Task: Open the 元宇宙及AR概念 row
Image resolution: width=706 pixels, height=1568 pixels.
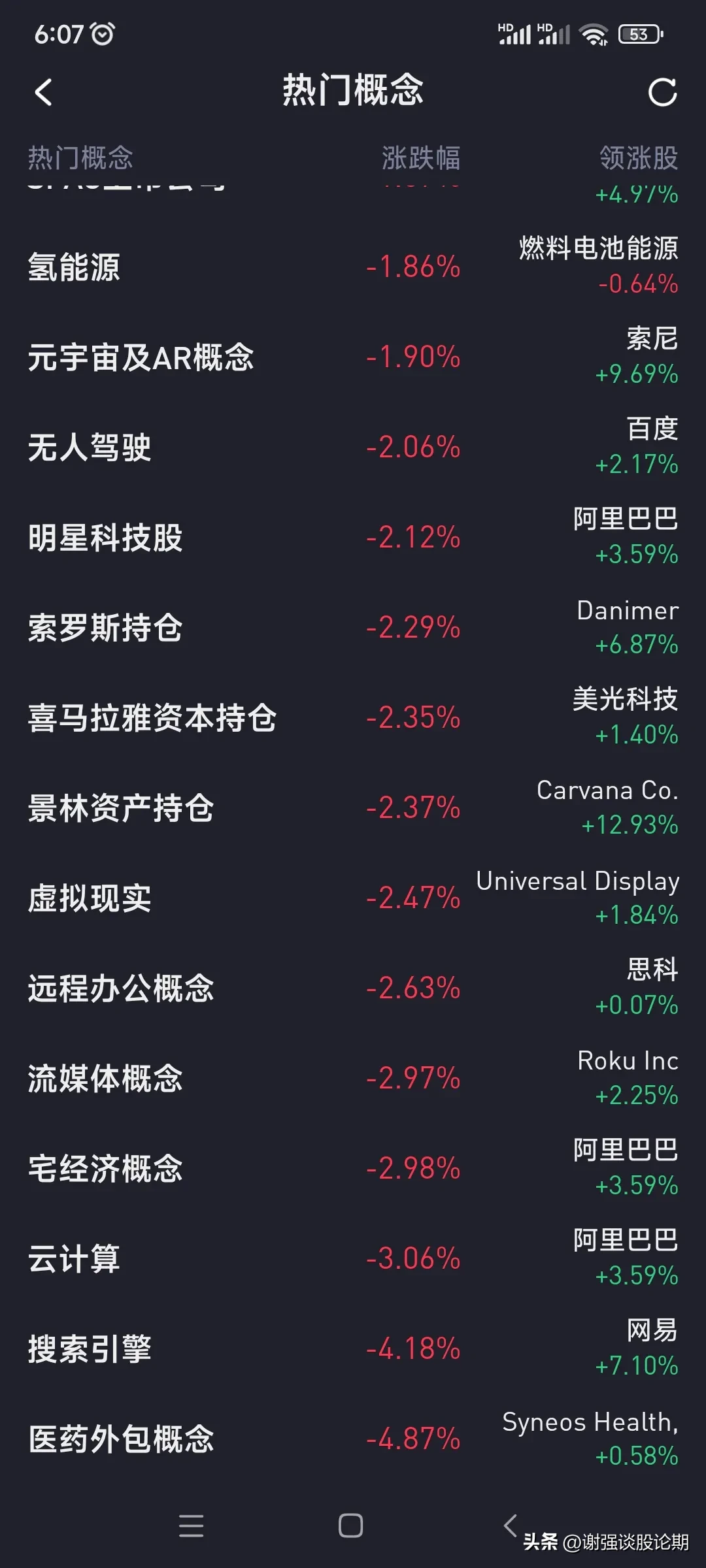Action: [353, 357]
